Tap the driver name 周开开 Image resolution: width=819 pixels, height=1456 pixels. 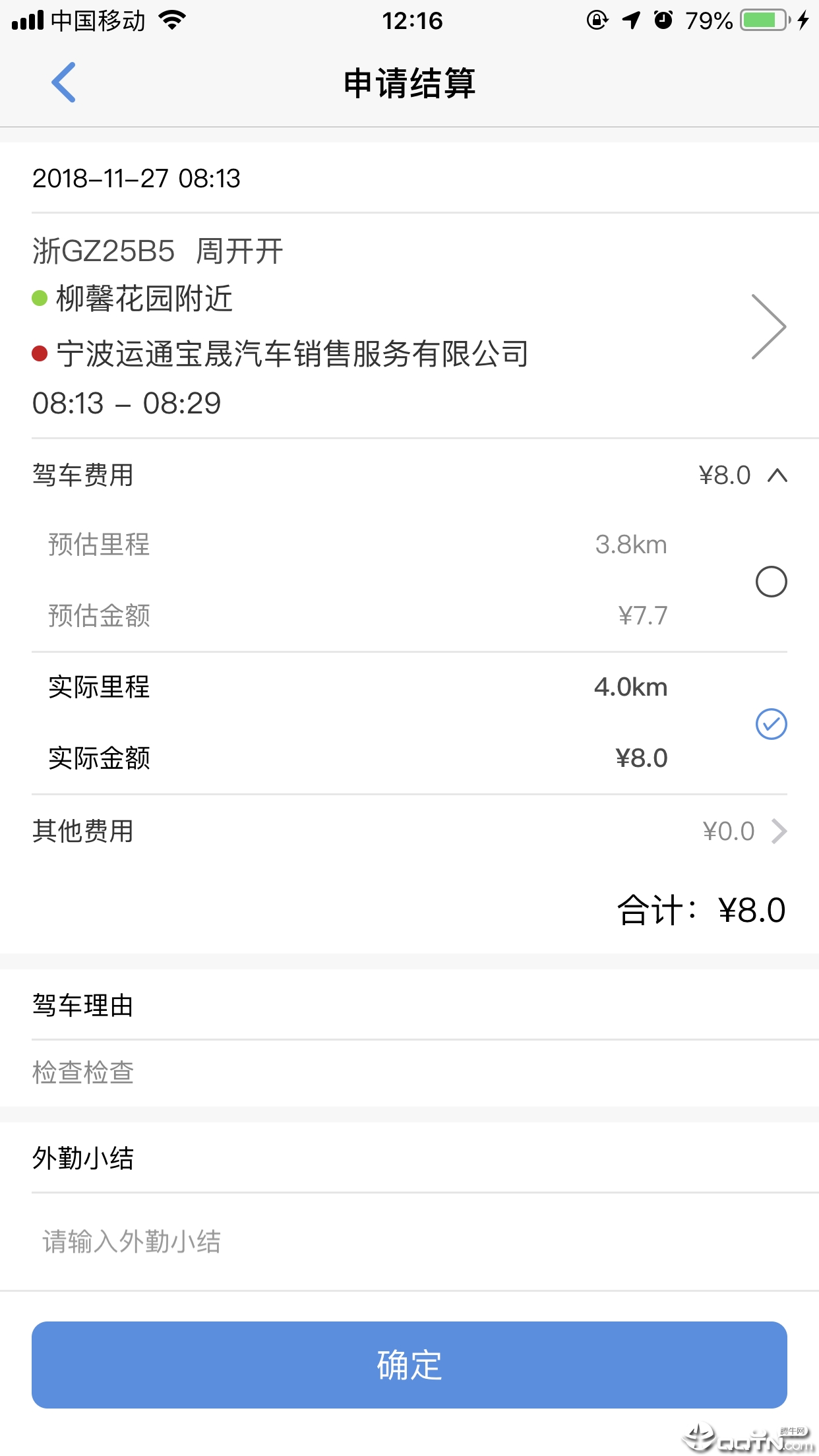pos(242,251)
